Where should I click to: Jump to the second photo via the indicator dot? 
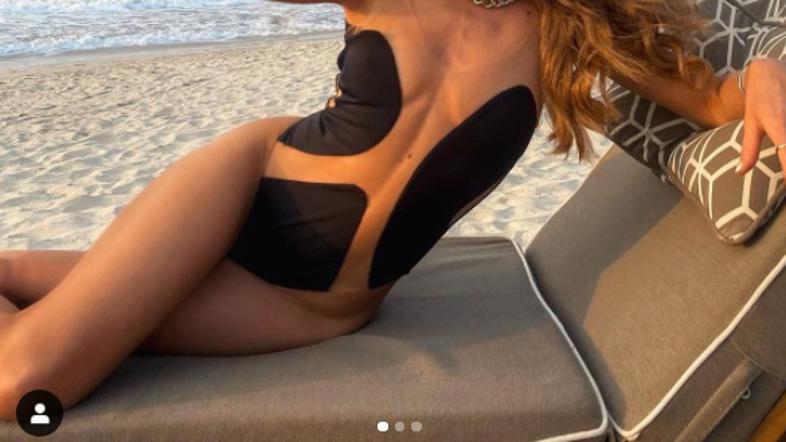pyautogui.click(x=400, y=427)
